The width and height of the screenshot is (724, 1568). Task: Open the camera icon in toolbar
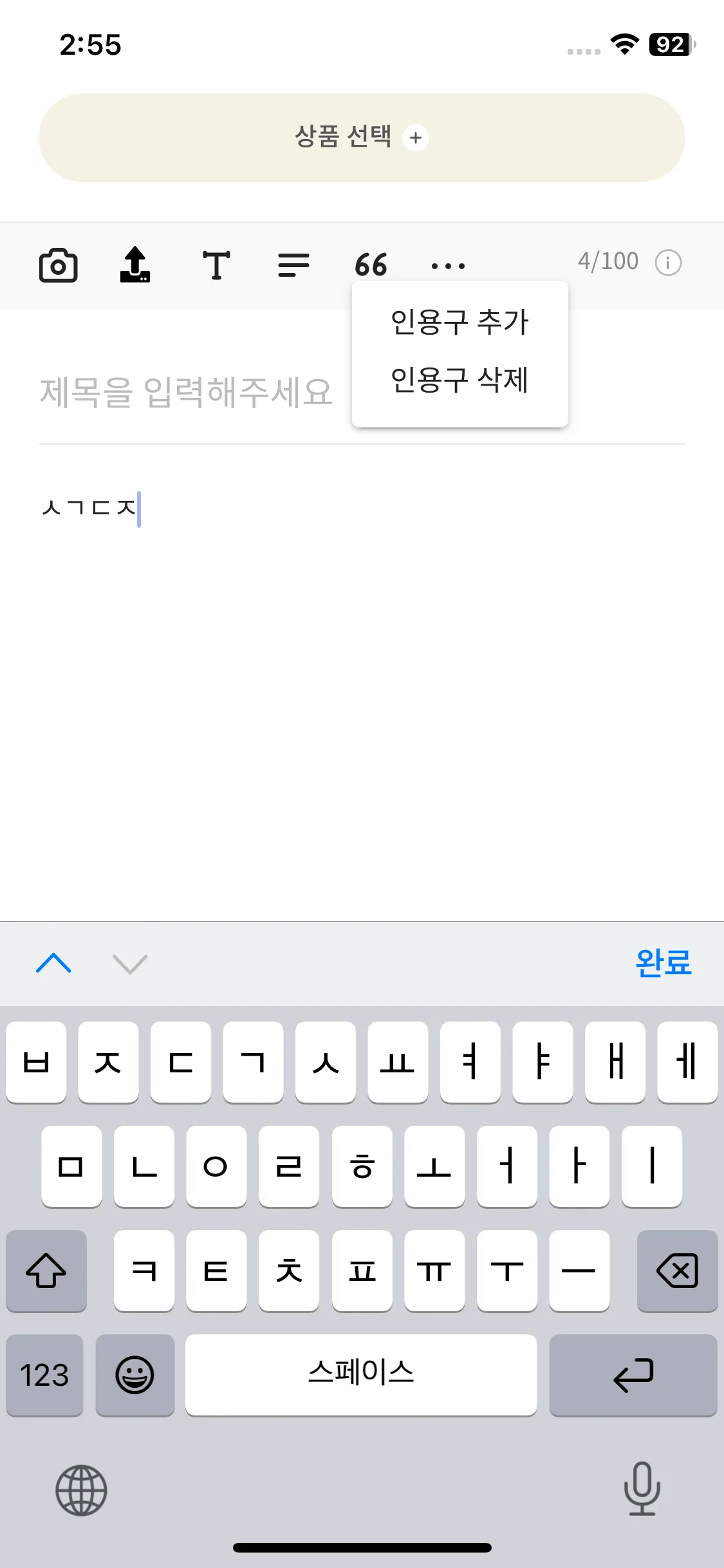pyautogui.click(x=59, y=265)
